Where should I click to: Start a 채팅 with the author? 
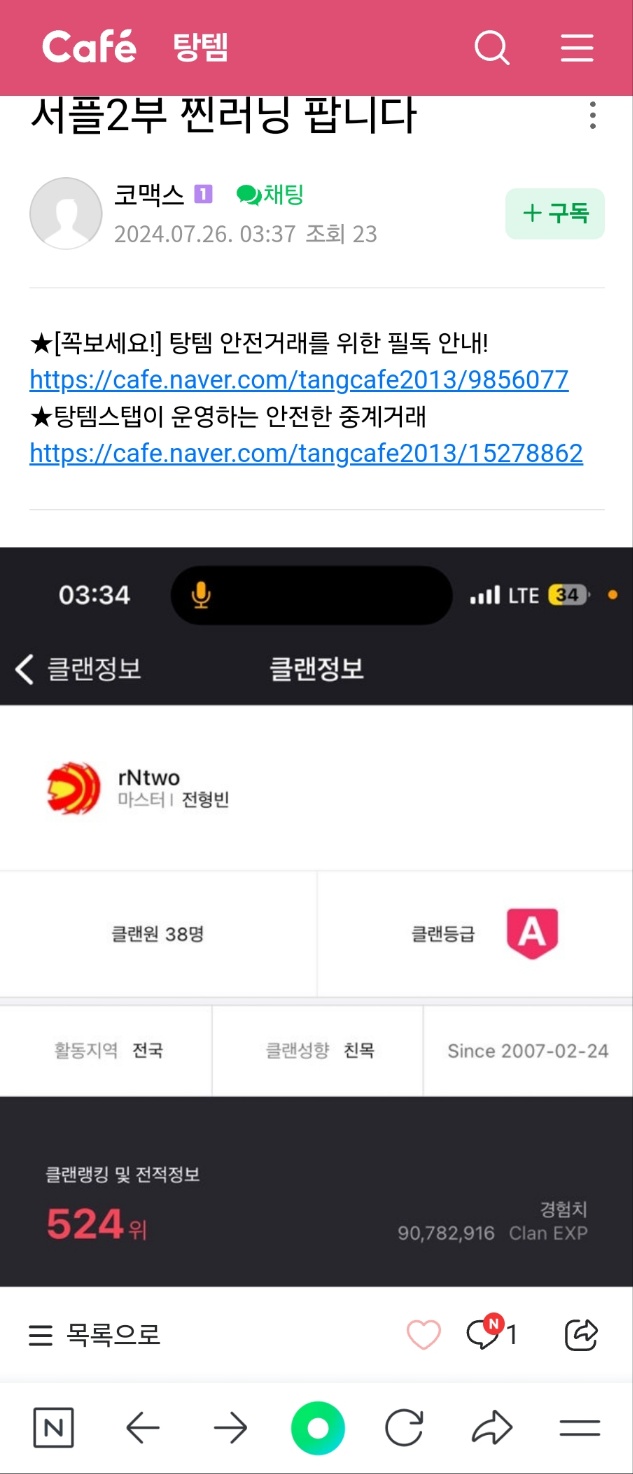[x=270, y=195]
